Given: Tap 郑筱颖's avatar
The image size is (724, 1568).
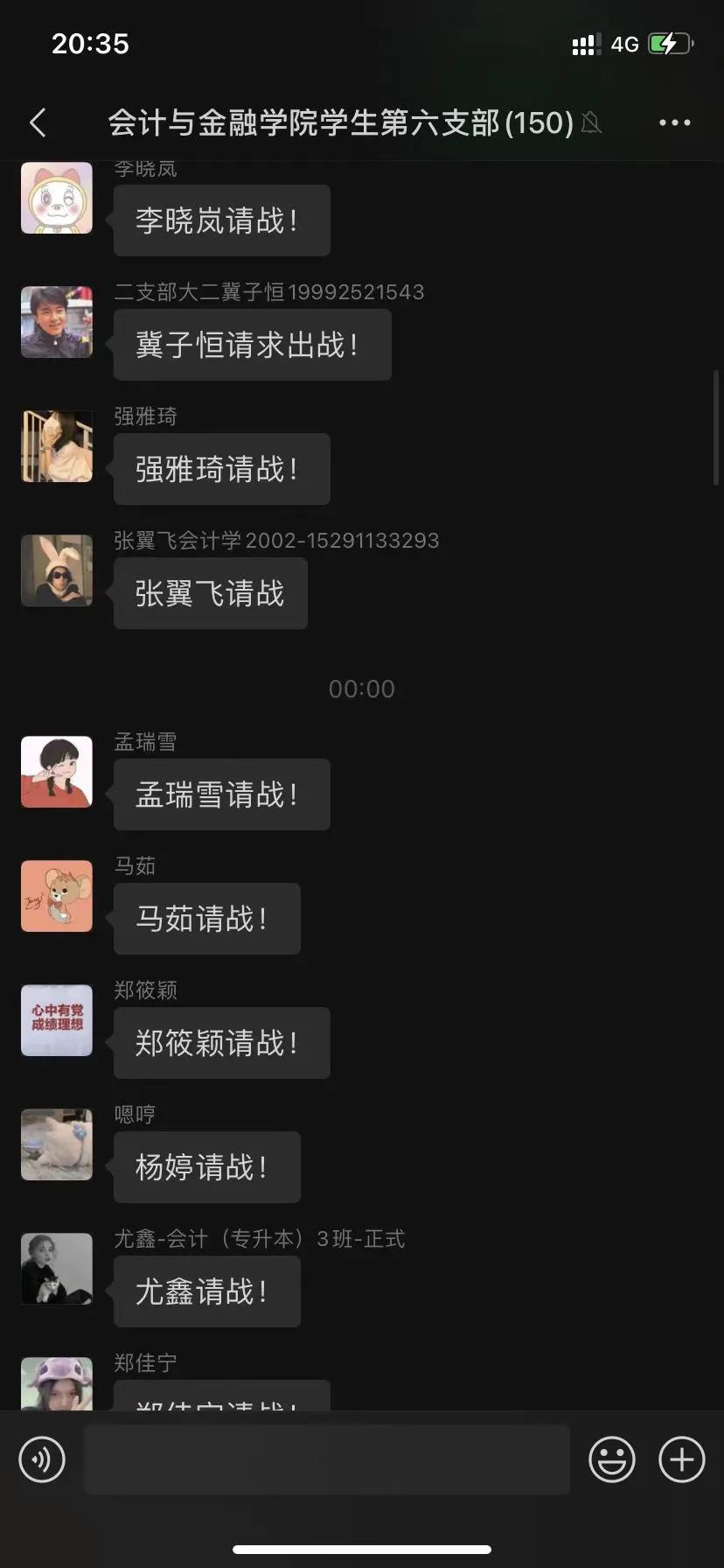Looking at the screenshot, I should click(57, 1020).
